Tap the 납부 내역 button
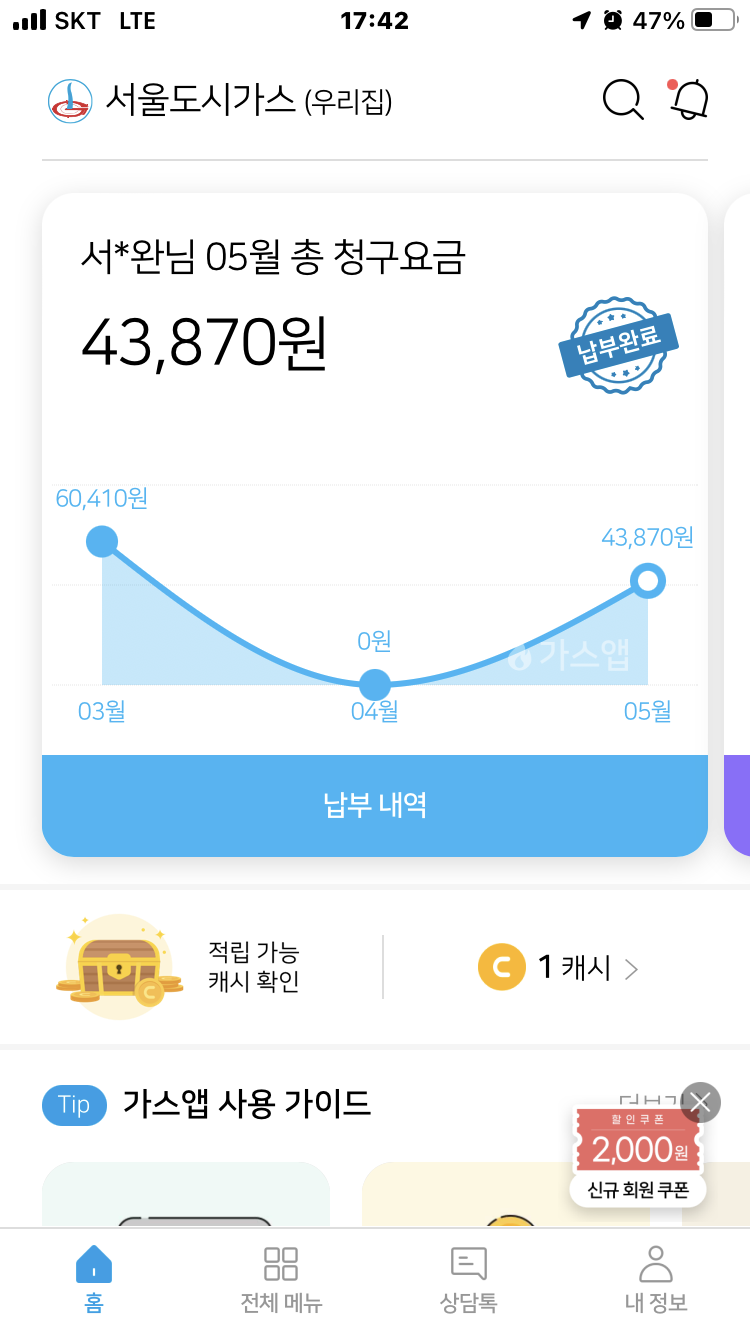Image resolution: width=750 pixels, height=1334 pixels. point(375,805)
